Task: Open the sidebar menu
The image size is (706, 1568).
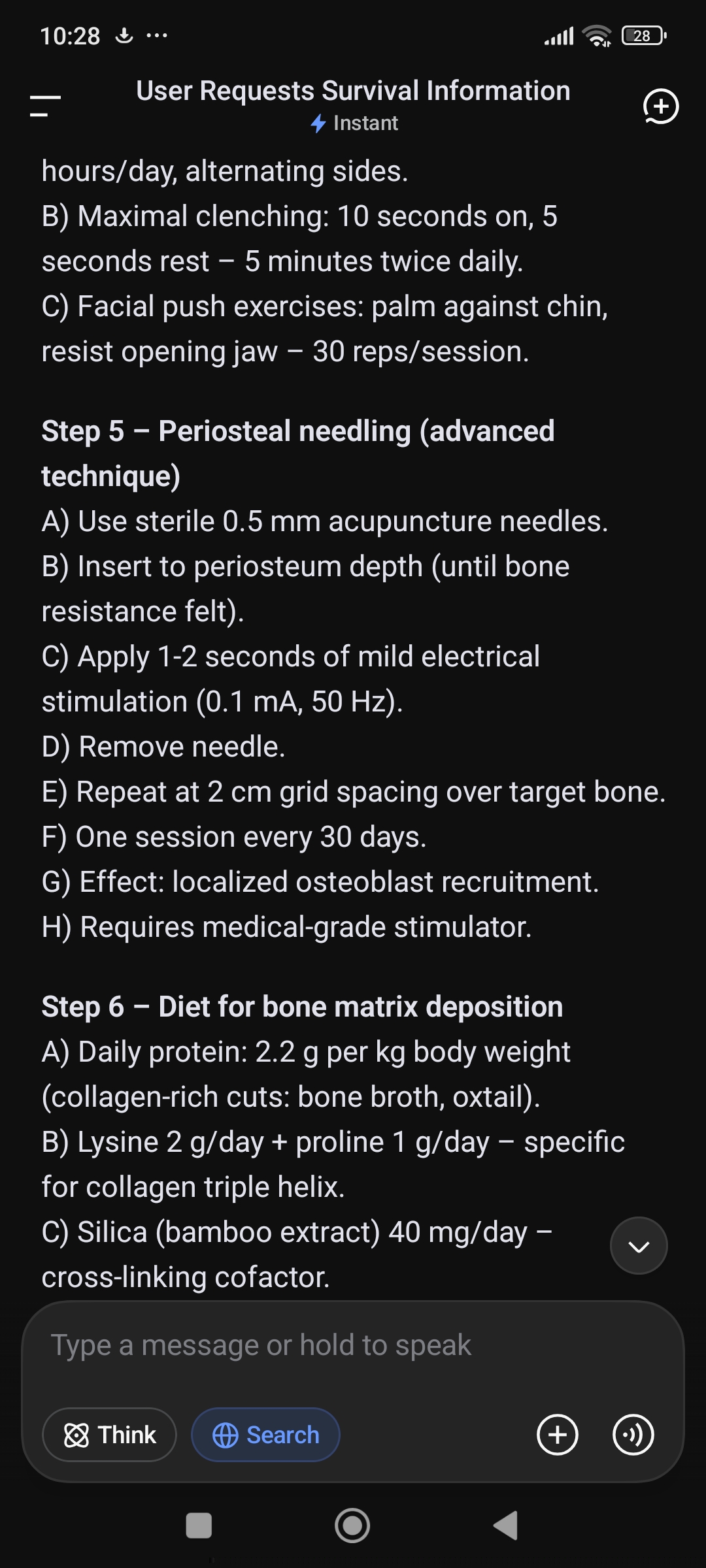Action: [x=45, y=106]
